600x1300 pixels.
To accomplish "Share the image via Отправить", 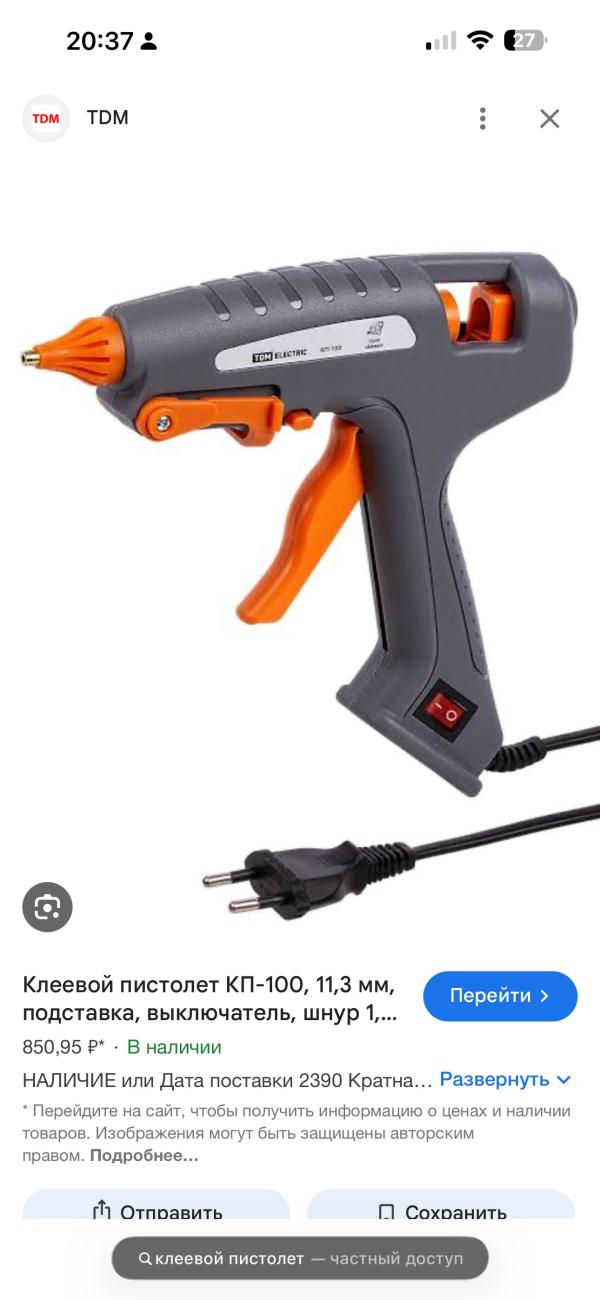I will [156, 1211].
